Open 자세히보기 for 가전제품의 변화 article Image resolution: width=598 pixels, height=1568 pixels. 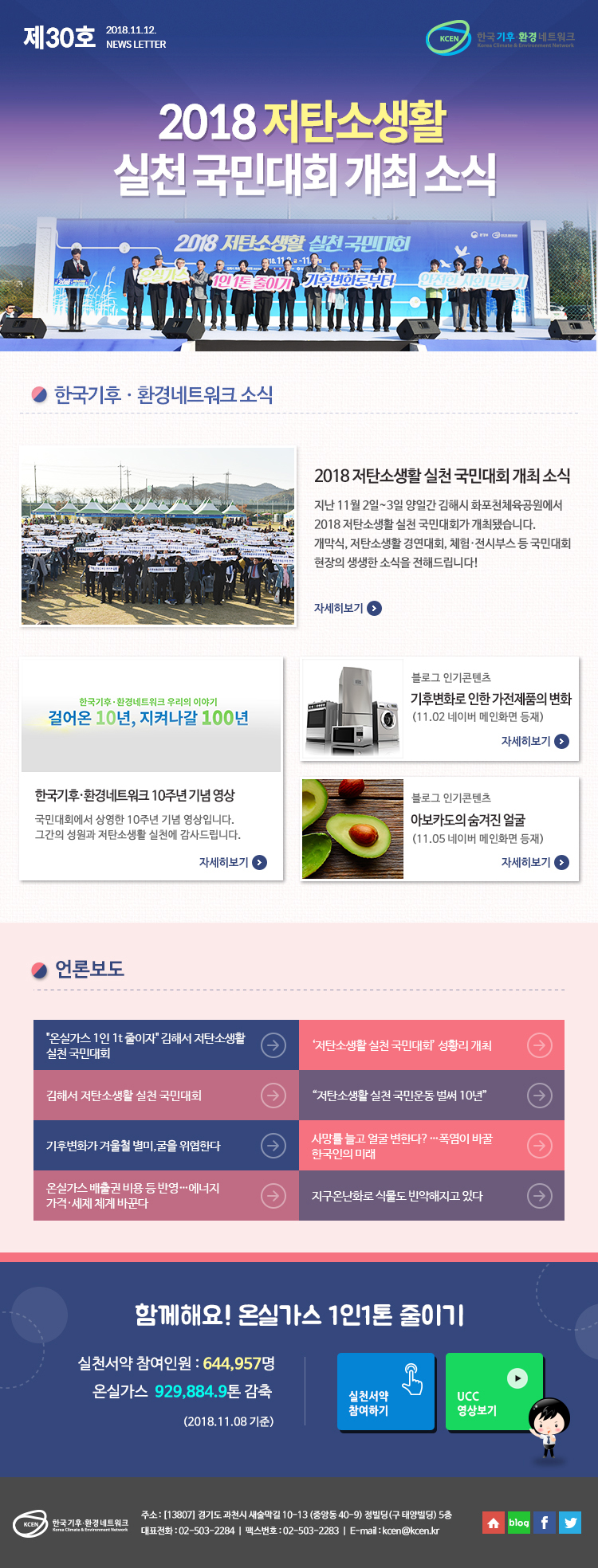(x=535, y=741)
